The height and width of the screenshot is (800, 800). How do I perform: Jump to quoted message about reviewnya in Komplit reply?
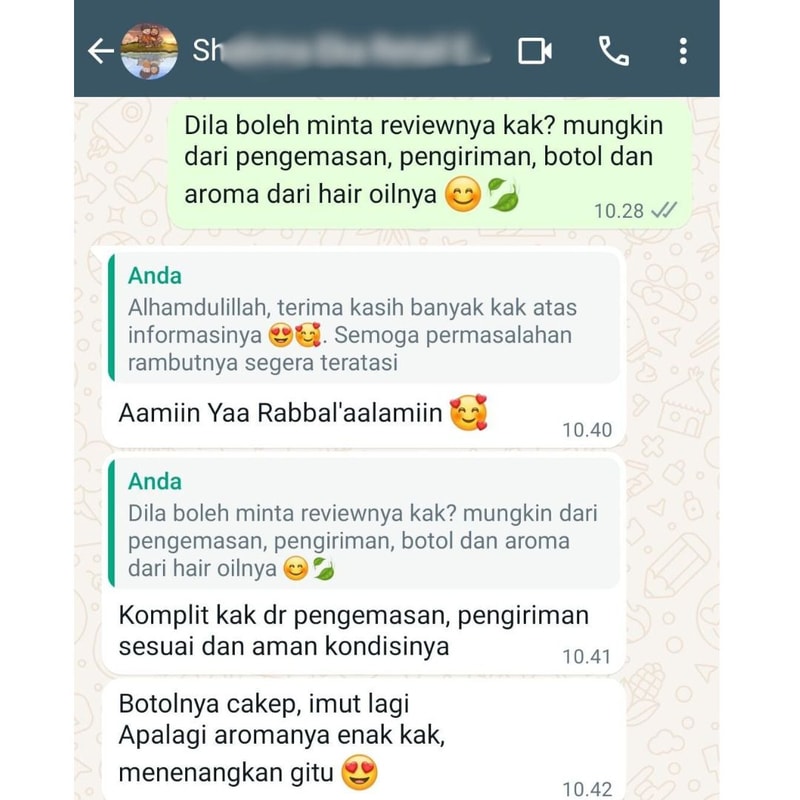coord(365,526)
